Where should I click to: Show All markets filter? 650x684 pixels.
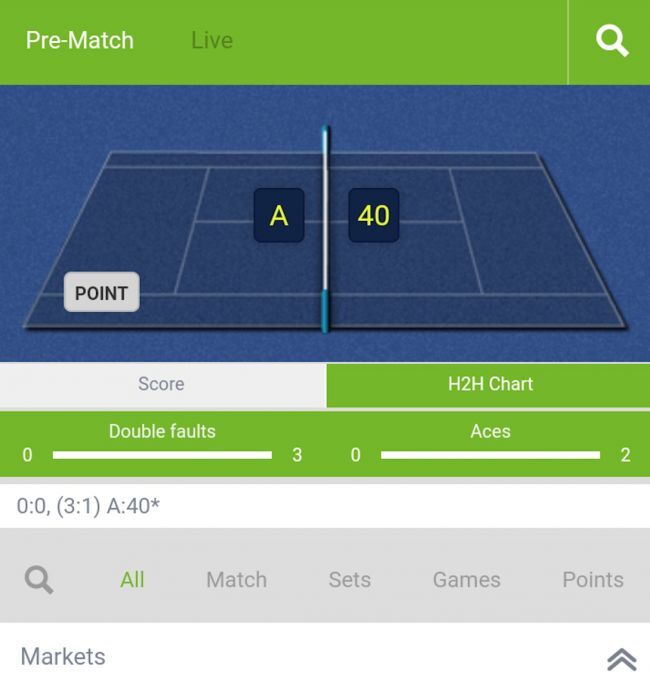tap(132, 579)
